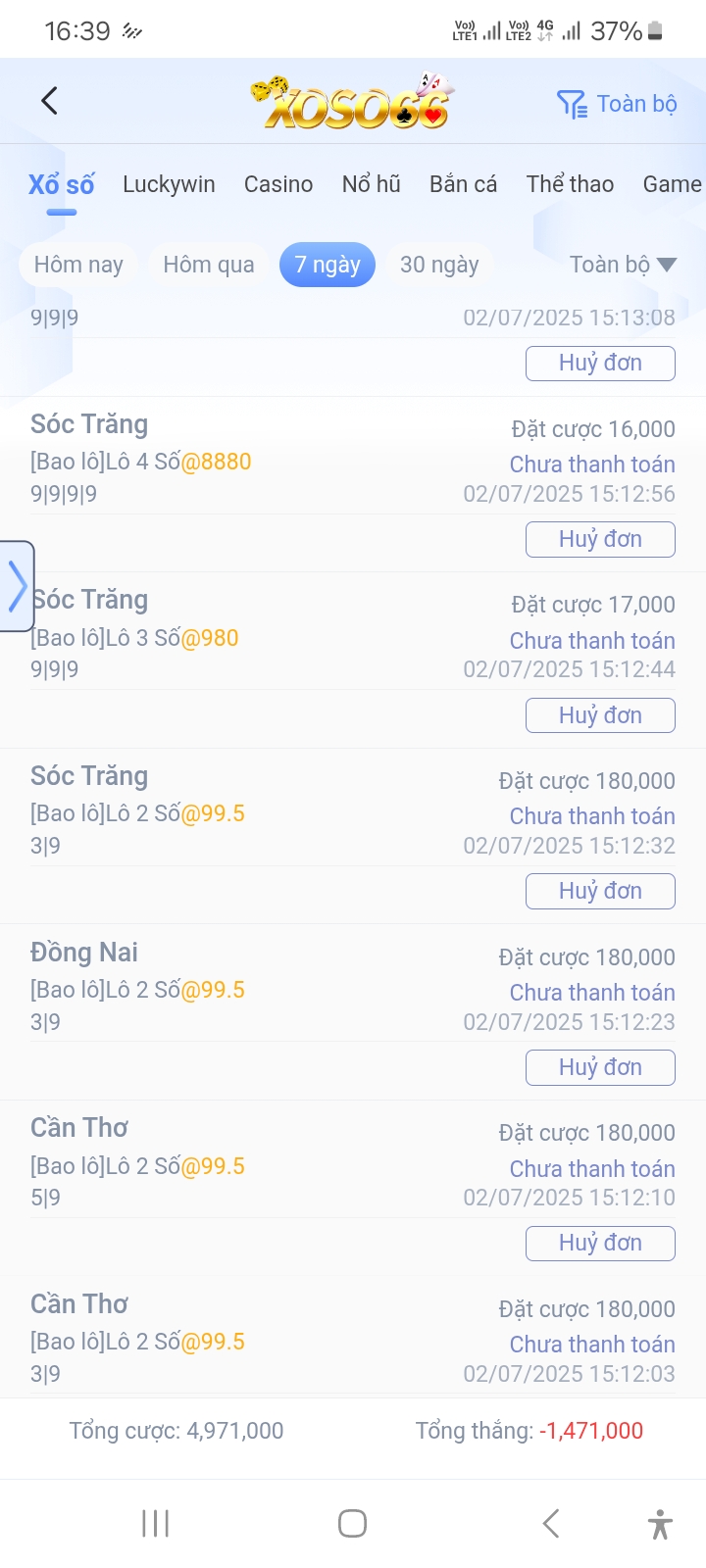Screen dimensions: 706x1568
Task: Open the Xổ số tab
Action: click(61, 184)
